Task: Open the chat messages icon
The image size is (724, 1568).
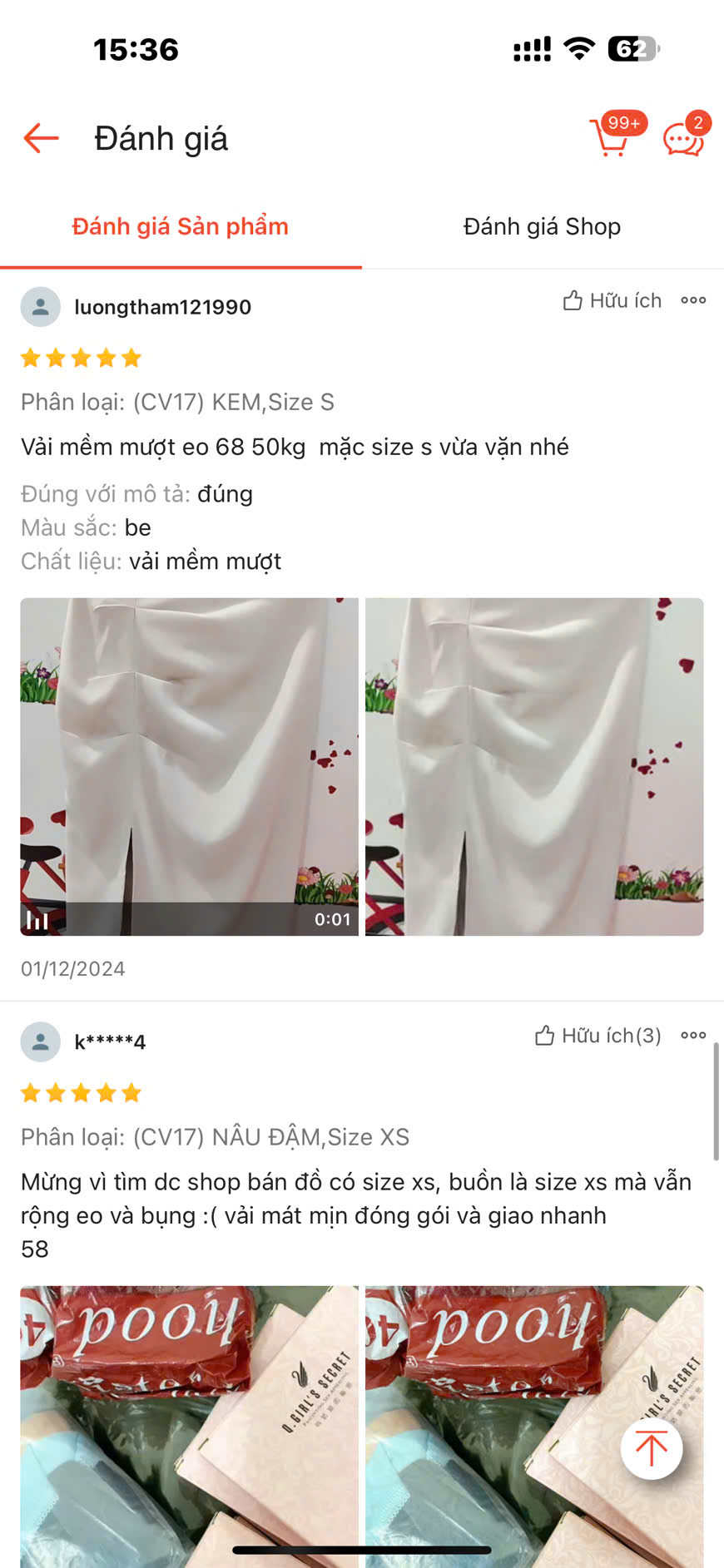Action: [684, 138]
